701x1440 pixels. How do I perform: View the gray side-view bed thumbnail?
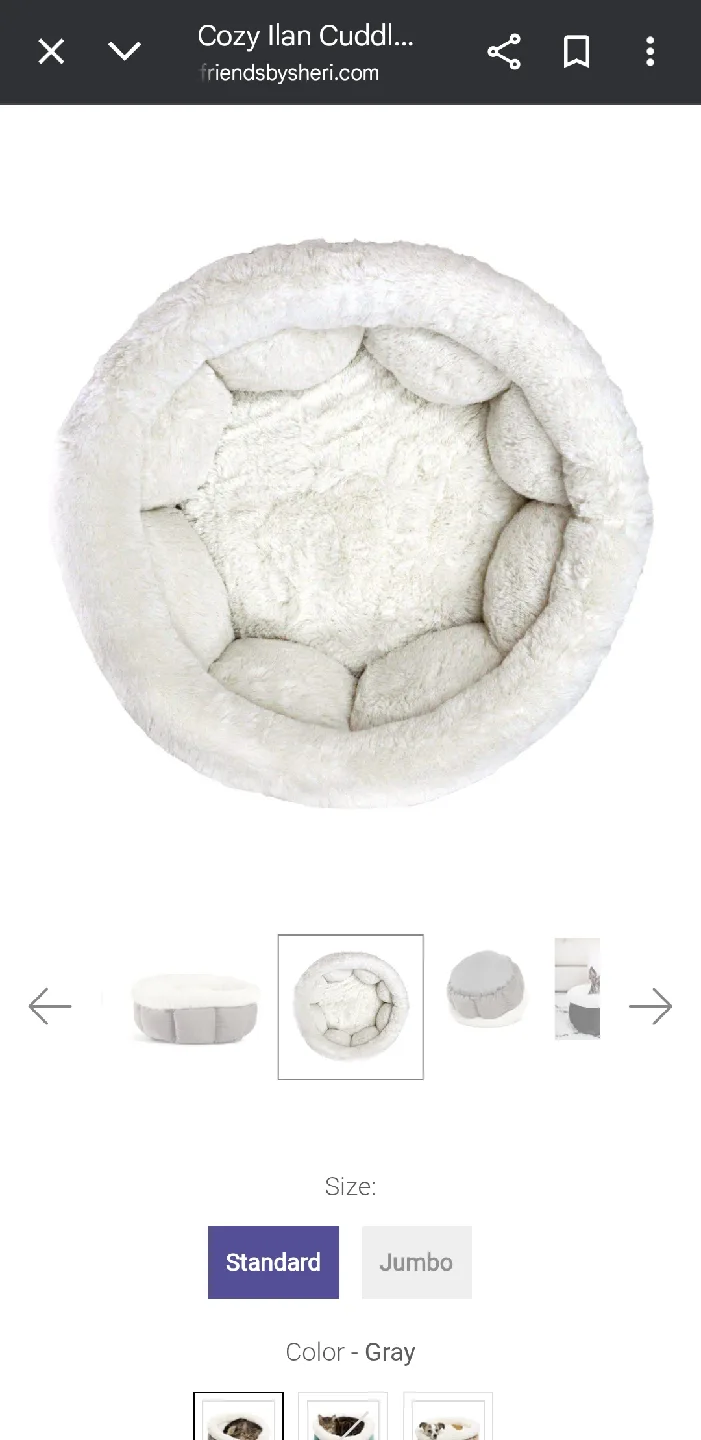[195, 1007]
